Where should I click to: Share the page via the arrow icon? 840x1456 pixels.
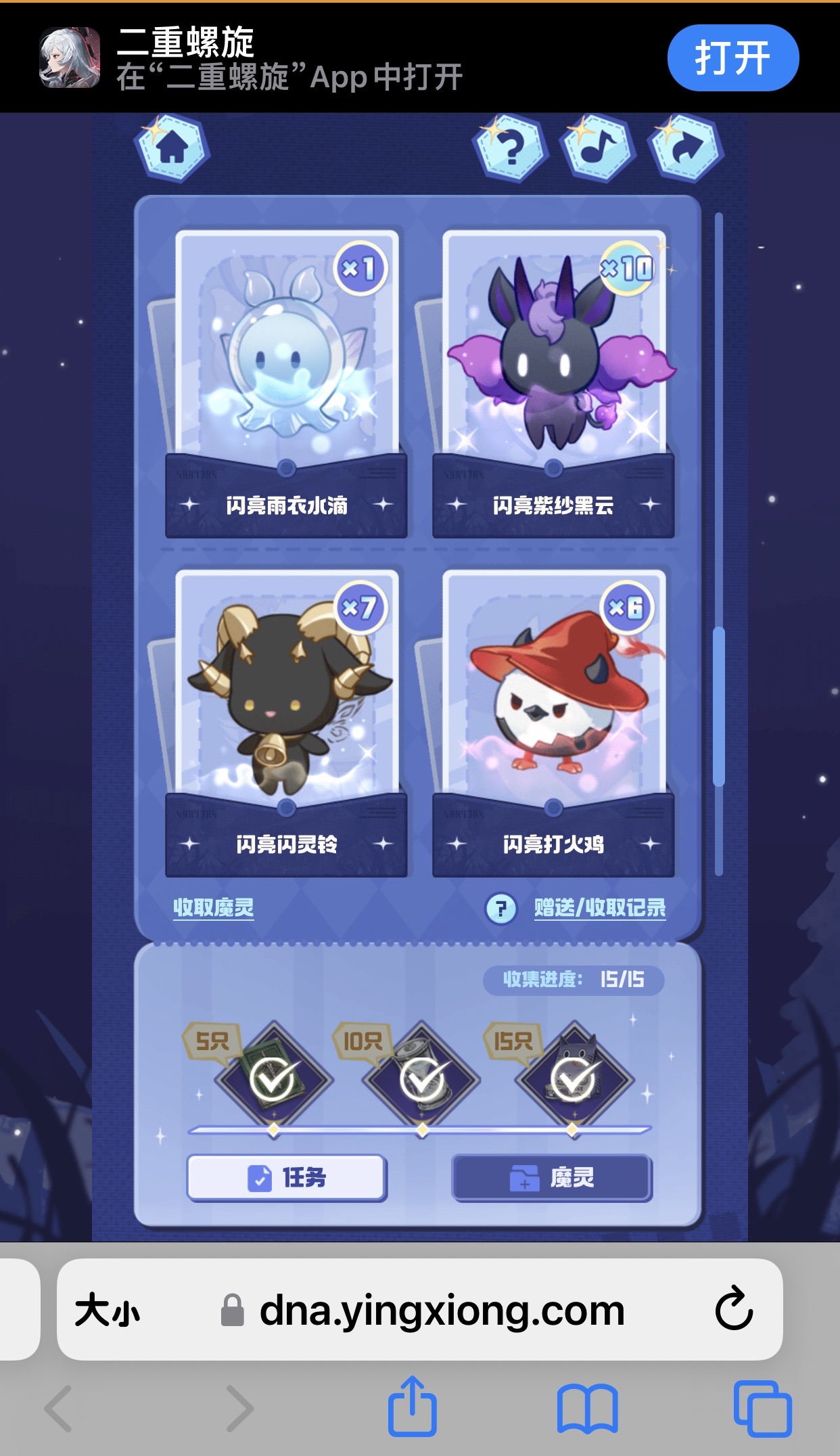(686, 148)
